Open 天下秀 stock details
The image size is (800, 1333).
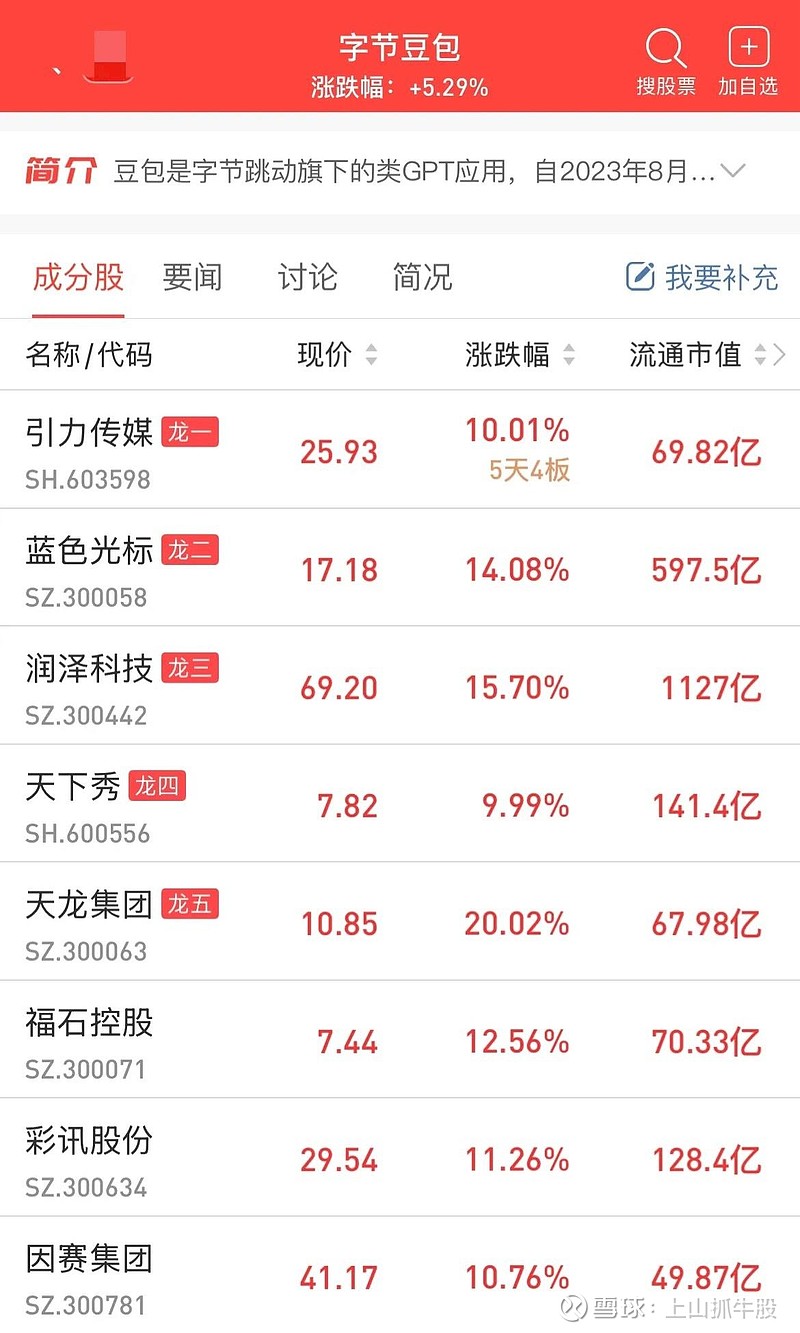(x=400, y=804)
